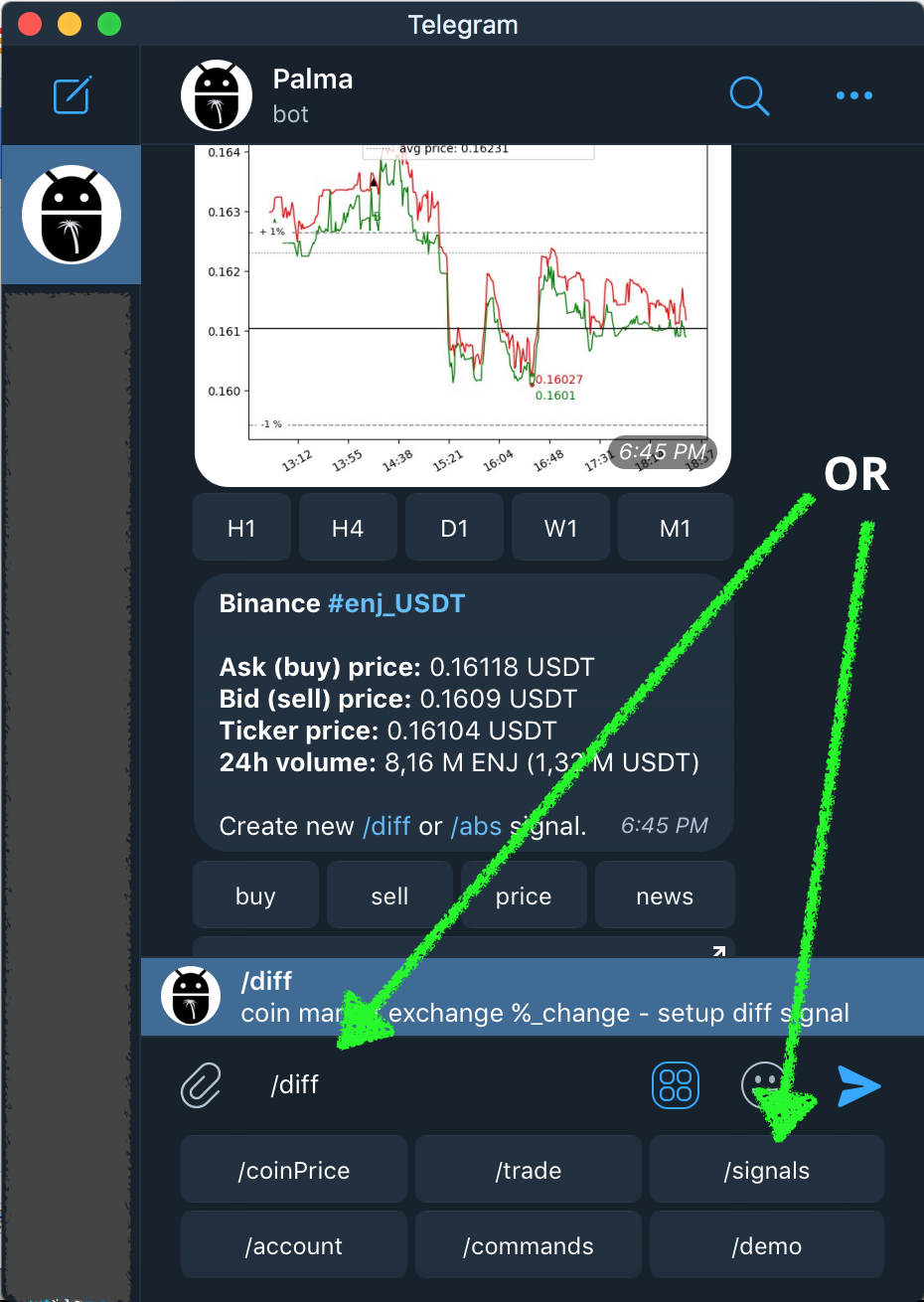Screen dimensions: 924x1302
Task: Tap the /abs command link
Action: pos(476,826)
